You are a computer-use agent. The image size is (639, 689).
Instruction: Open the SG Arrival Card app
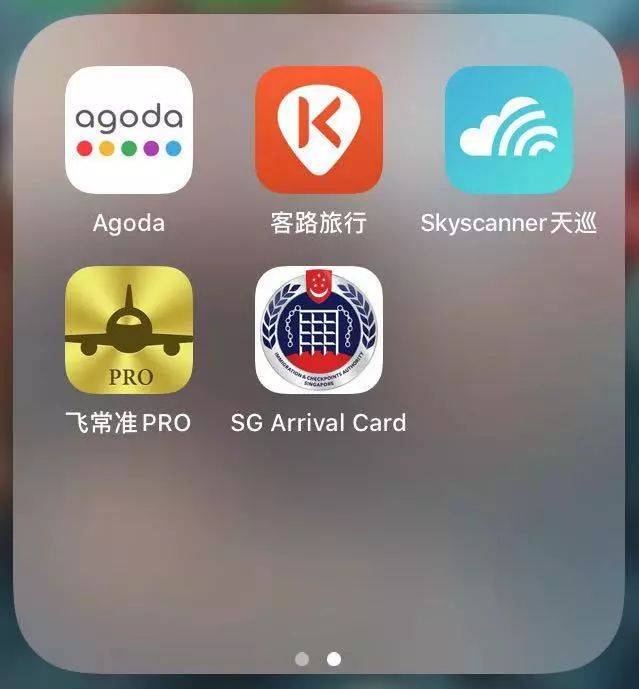tap(319, 330)
